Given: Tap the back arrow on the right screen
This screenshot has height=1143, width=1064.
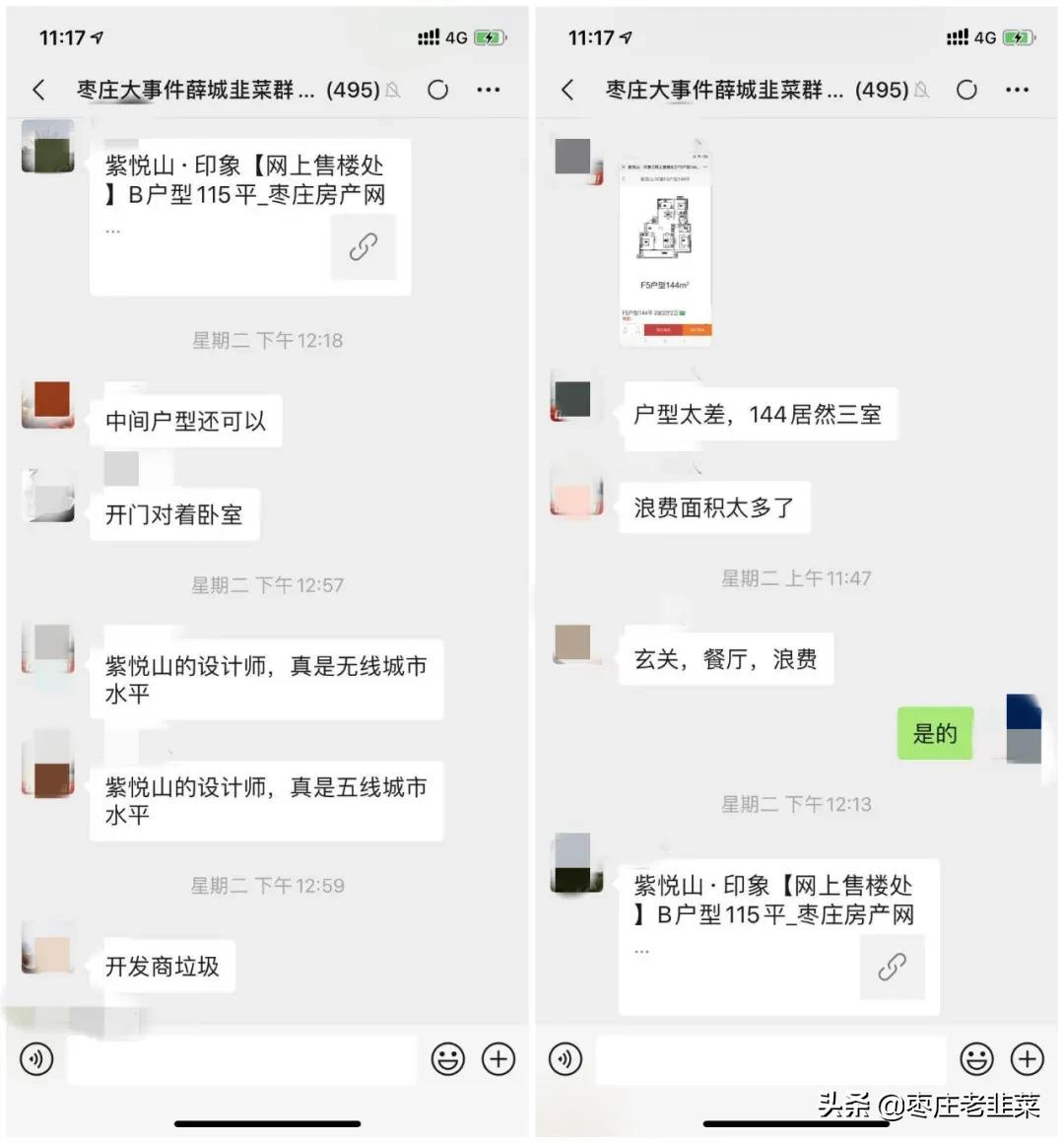Looking at the screenshot, I should [x=567, y=90].
